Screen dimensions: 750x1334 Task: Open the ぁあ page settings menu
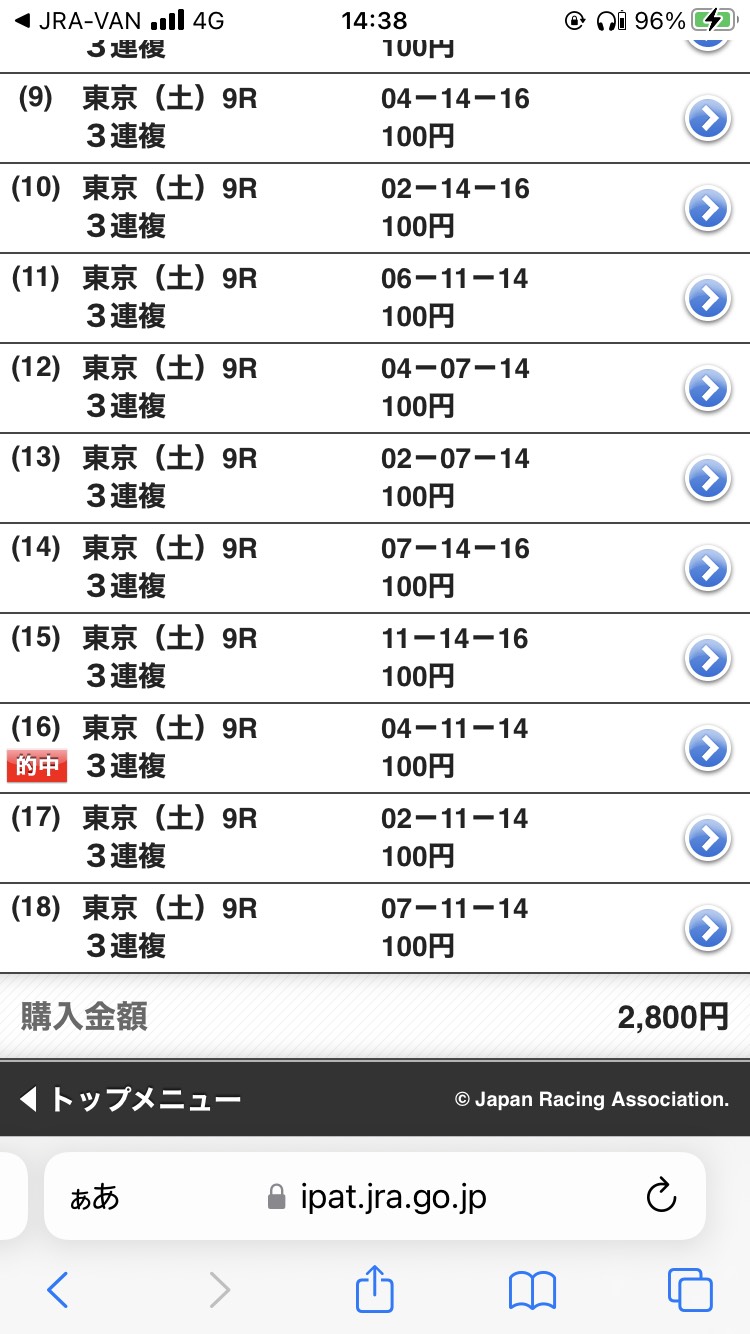click(94, 1197)
